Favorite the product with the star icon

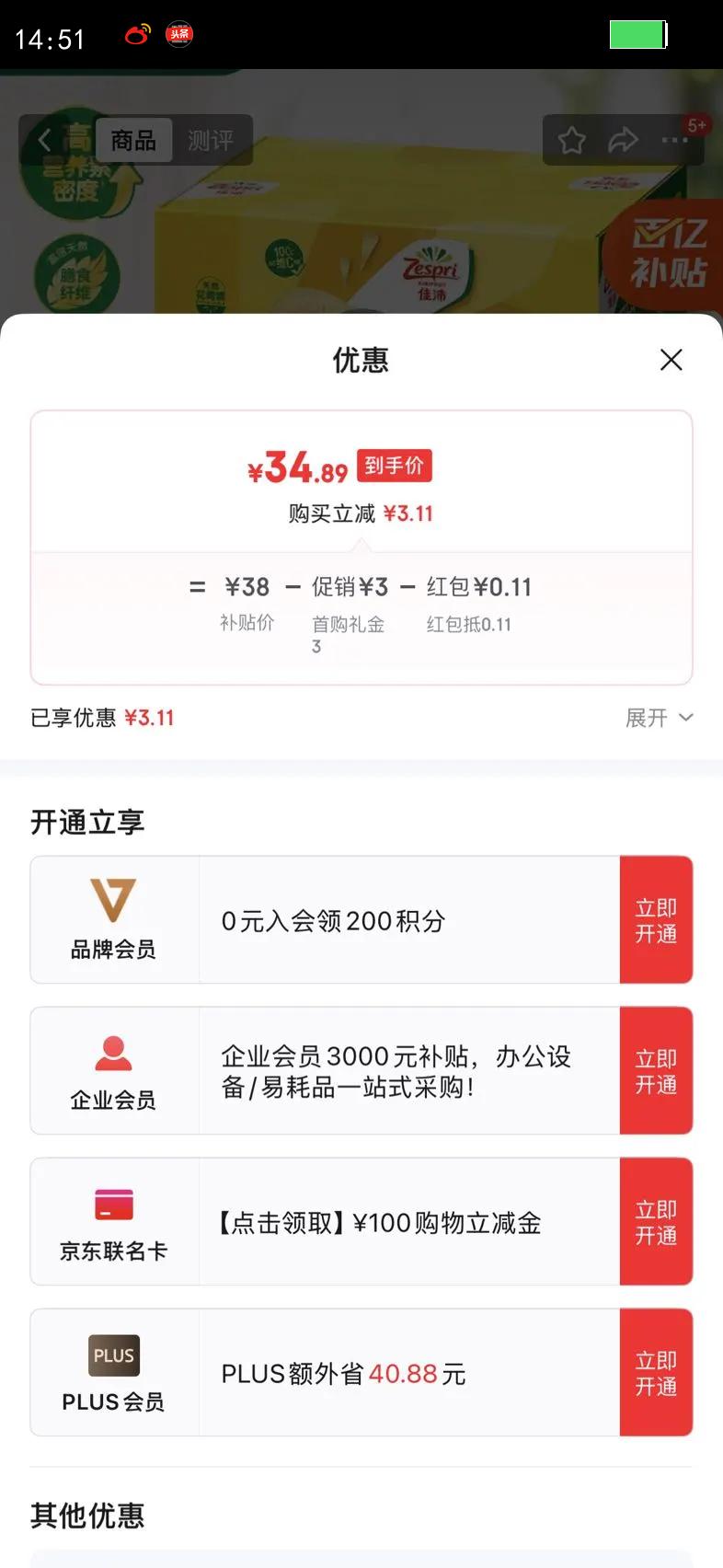point(572,140)
